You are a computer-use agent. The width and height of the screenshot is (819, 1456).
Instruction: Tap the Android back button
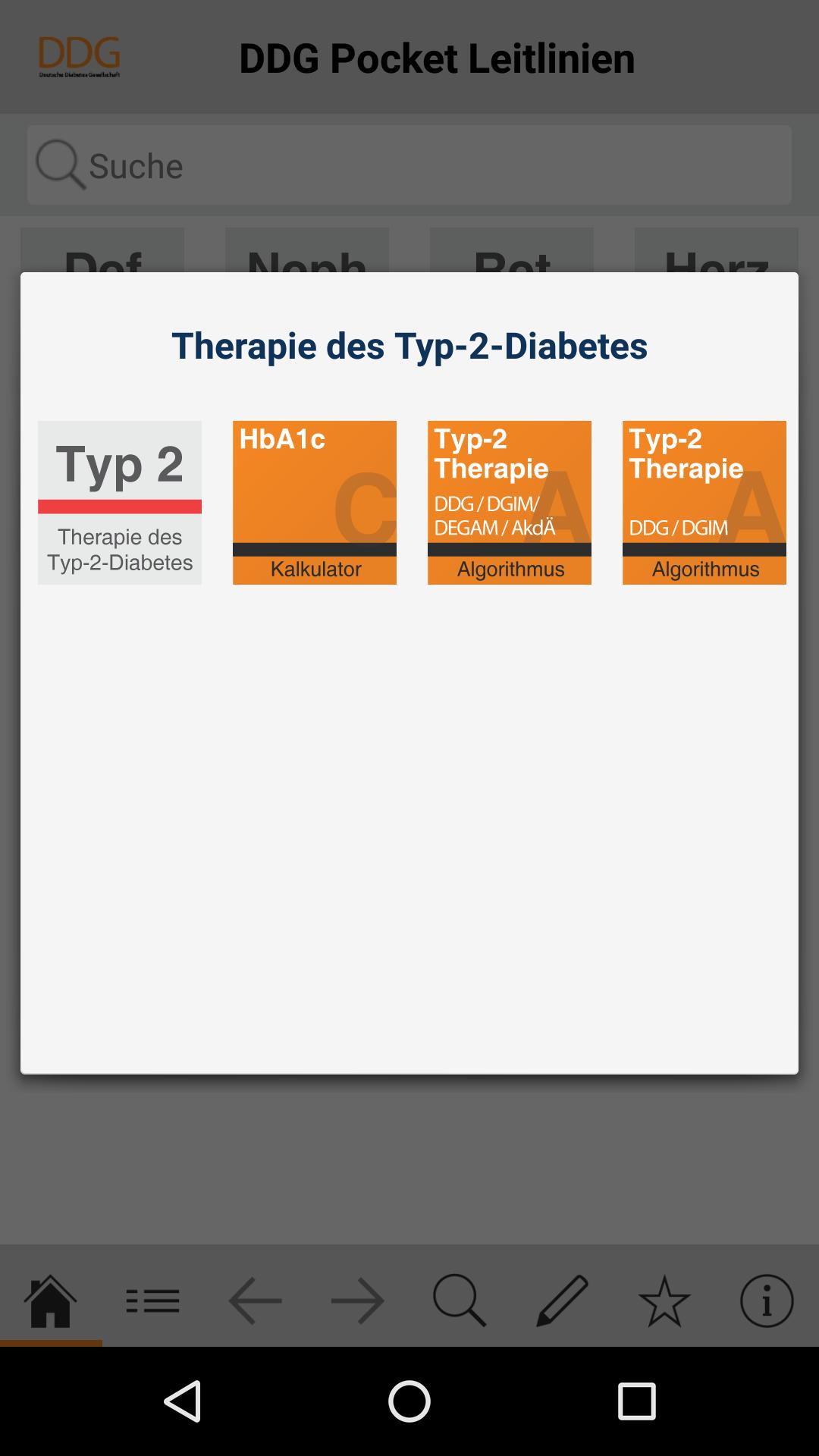click(x=183, y=1401)
